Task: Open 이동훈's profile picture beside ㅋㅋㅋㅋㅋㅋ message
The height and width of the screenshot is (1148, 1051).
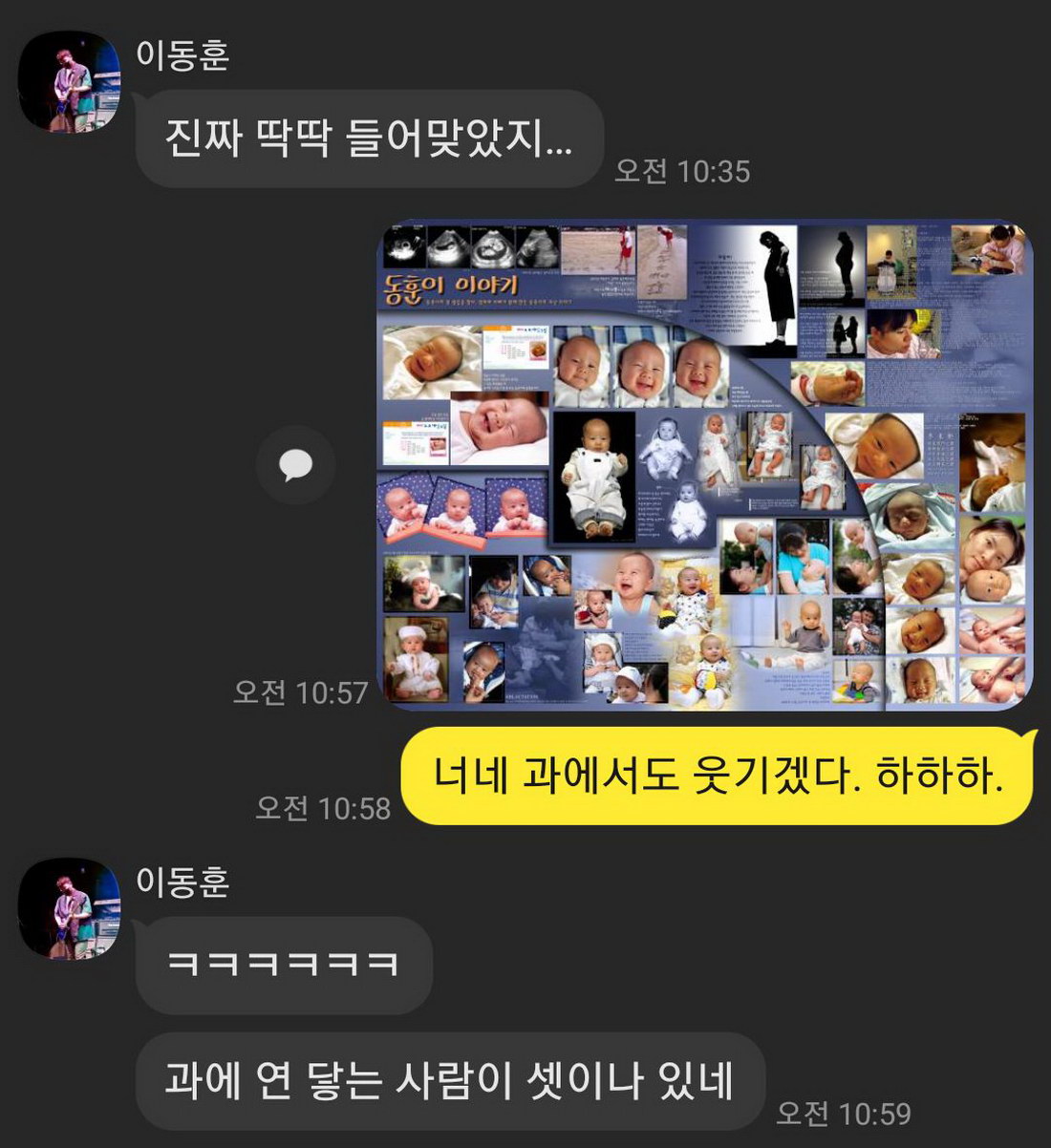Action: [70, 908]
